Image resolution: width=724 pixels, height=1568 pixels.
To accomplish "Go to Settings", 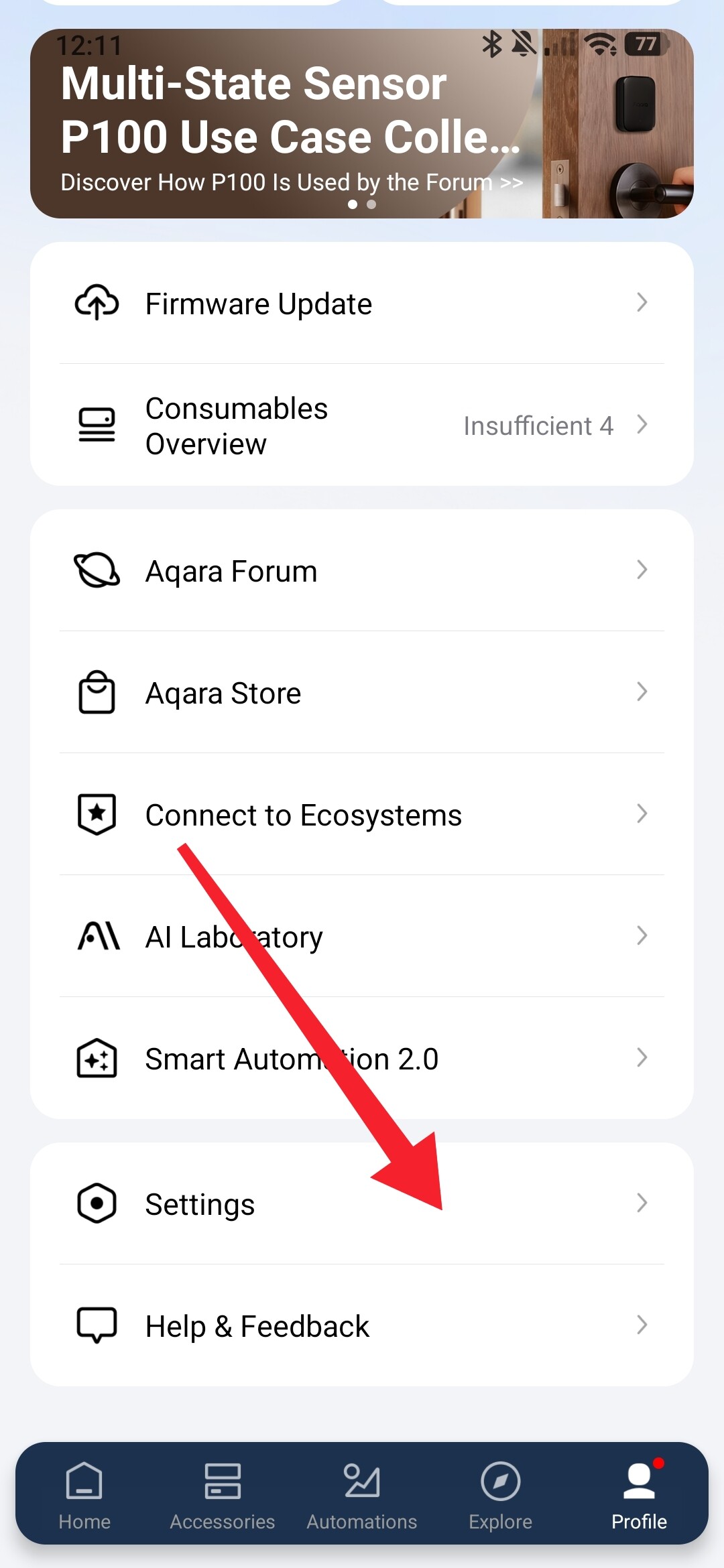I will pos(362,1204).
